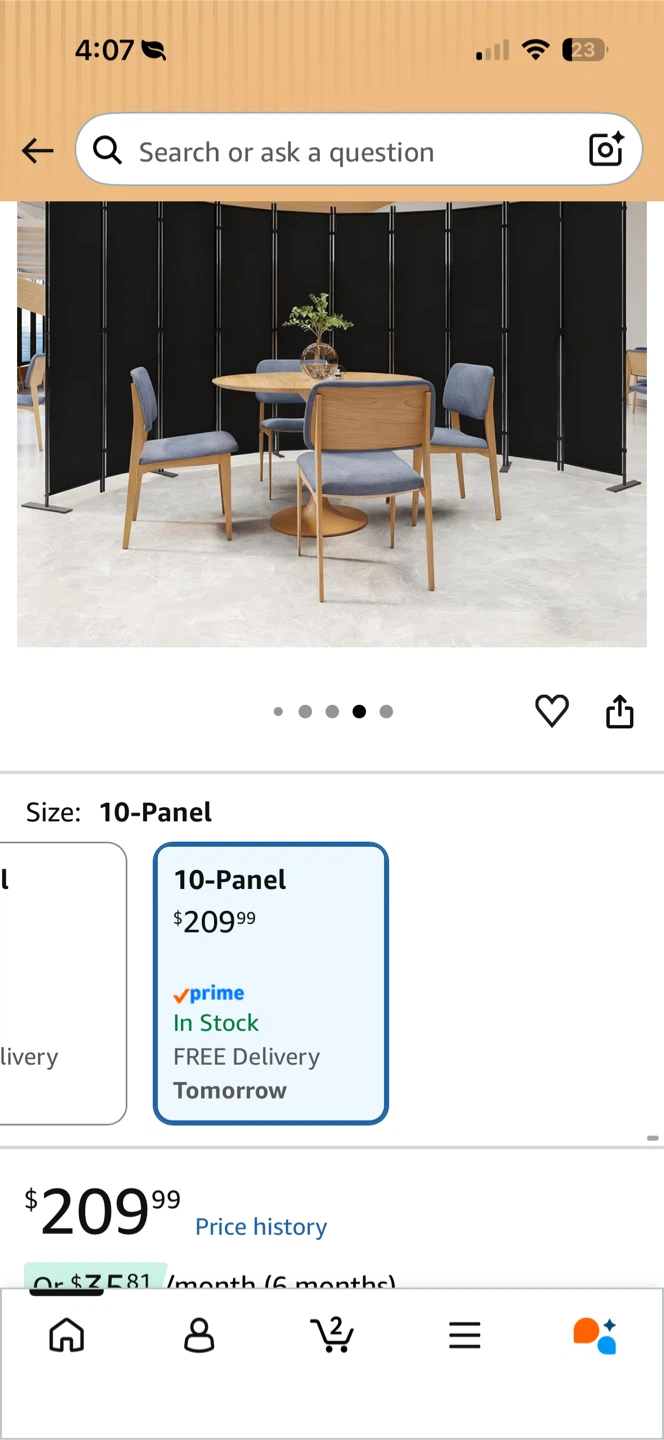Viewport: 664px width, 1440px height.
Task: Select the partially visible size option card
Action: point(63,984)
